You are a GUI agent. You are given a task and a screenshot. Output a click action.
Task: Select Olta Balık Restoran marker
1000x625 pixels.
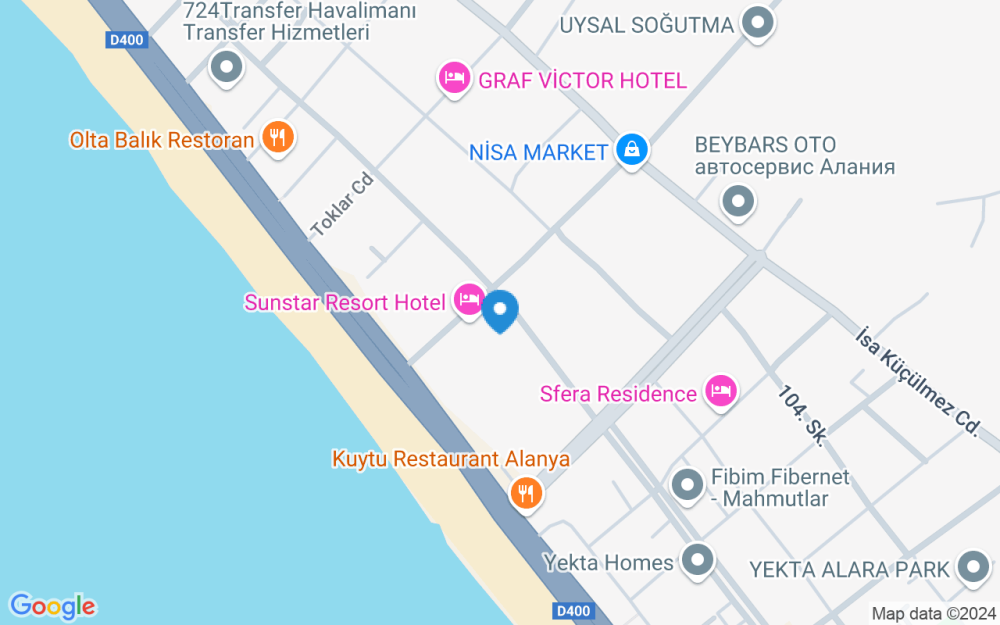(277, 137)
